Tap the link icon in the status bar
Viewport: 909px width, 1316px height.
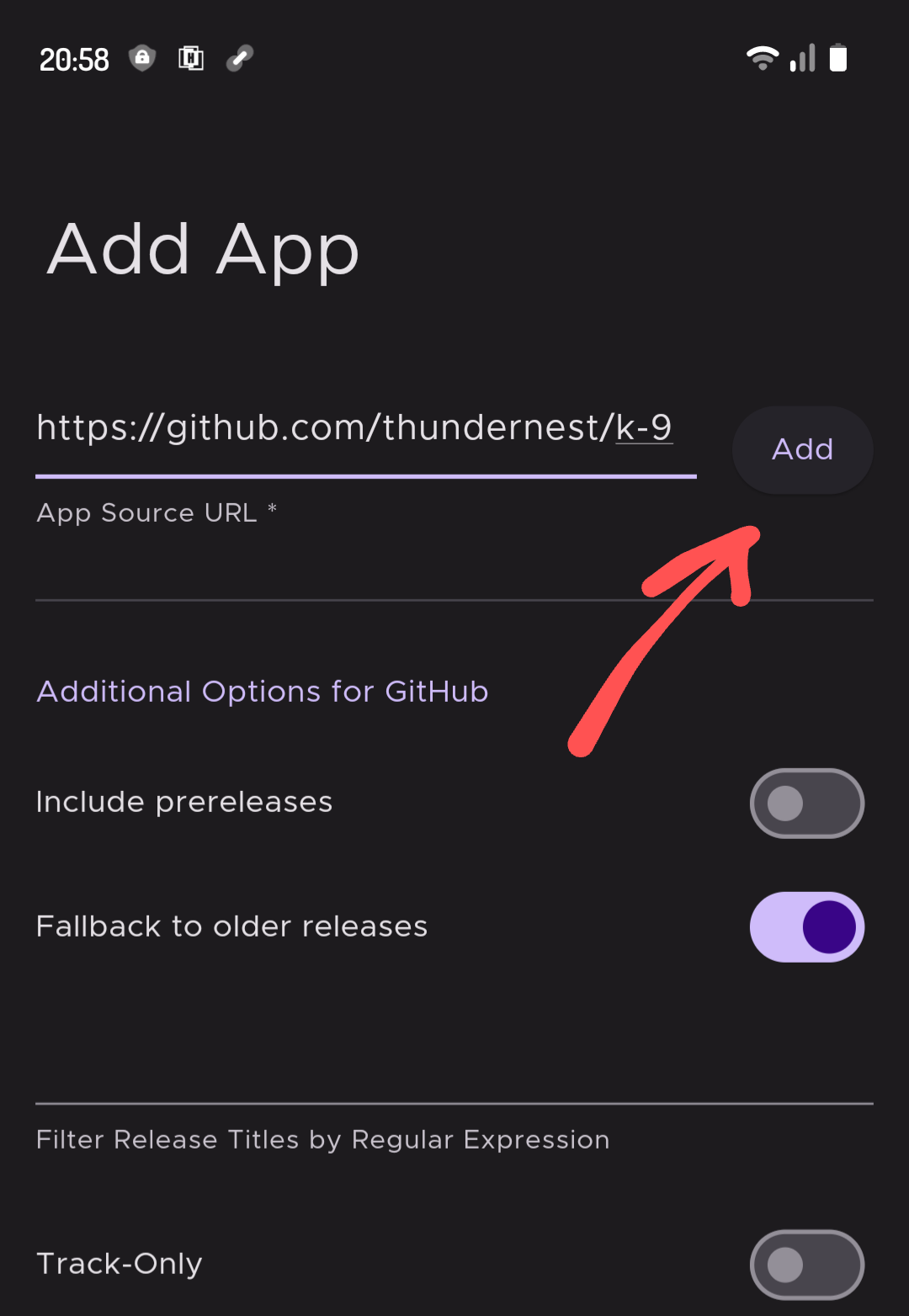pos(238,56)
